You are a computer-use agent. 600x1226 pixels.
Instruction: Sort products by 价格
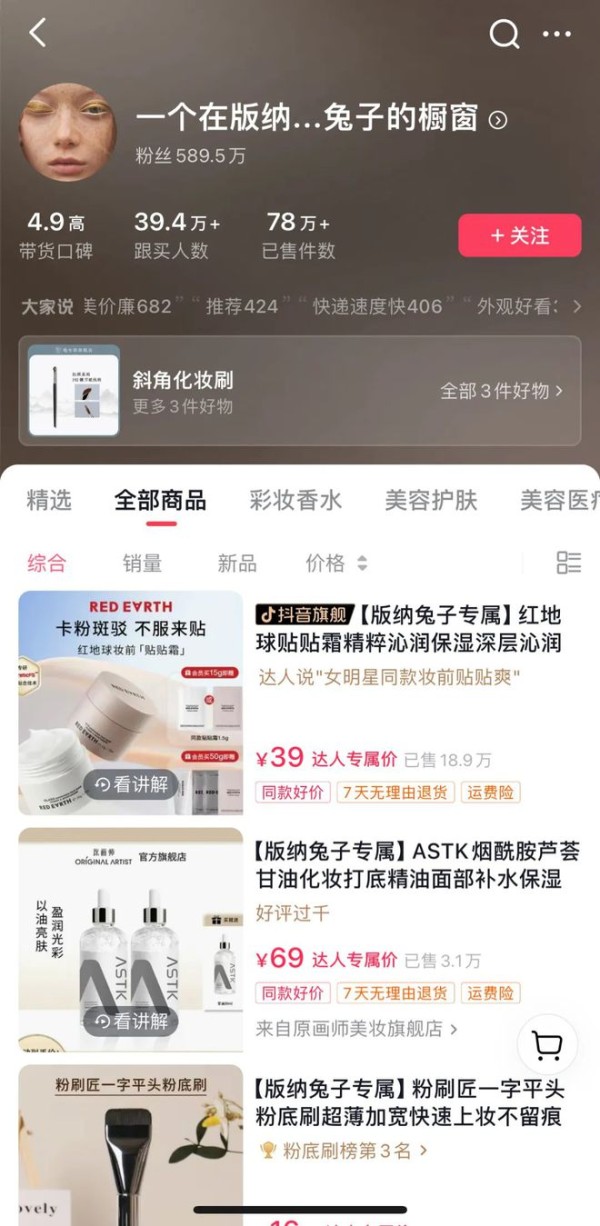(336, 564)
